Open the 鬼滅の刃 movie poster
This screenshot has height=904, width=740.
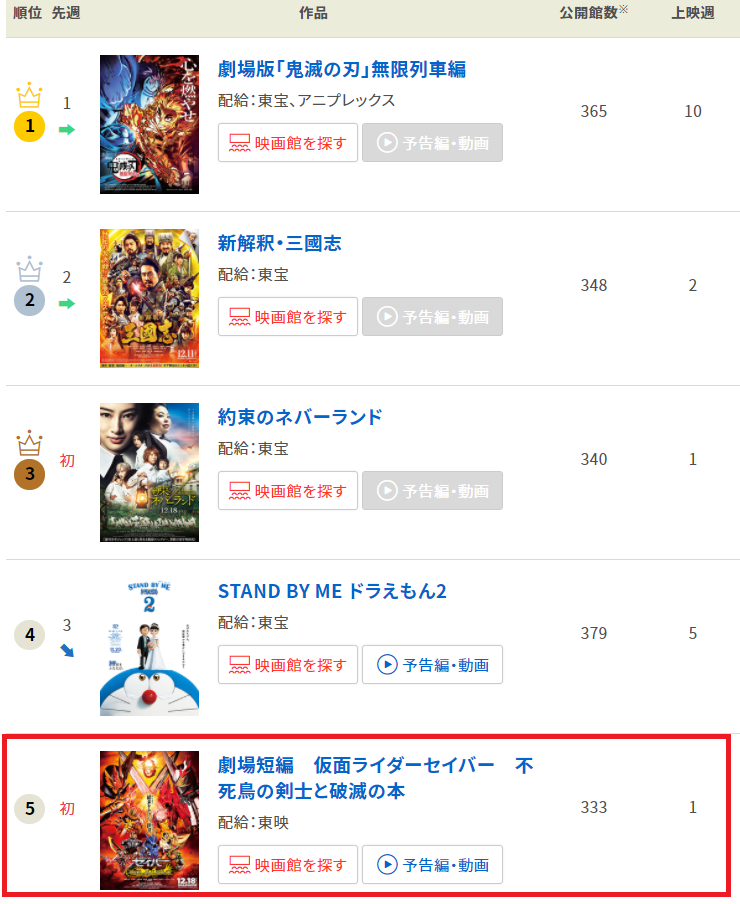(149, 124)
